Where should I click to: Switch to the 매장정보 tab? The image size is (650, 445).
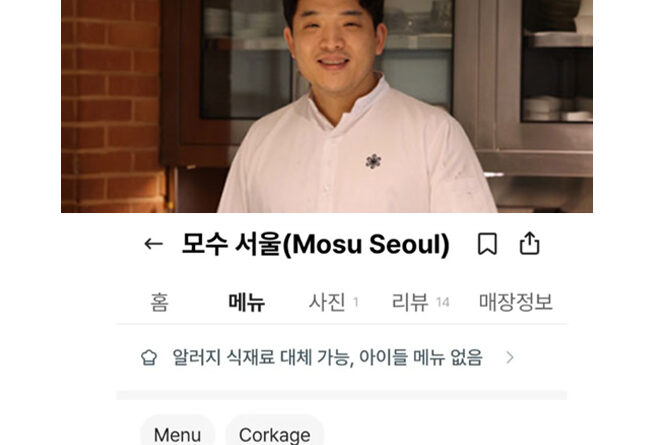(x=515, y=302)
